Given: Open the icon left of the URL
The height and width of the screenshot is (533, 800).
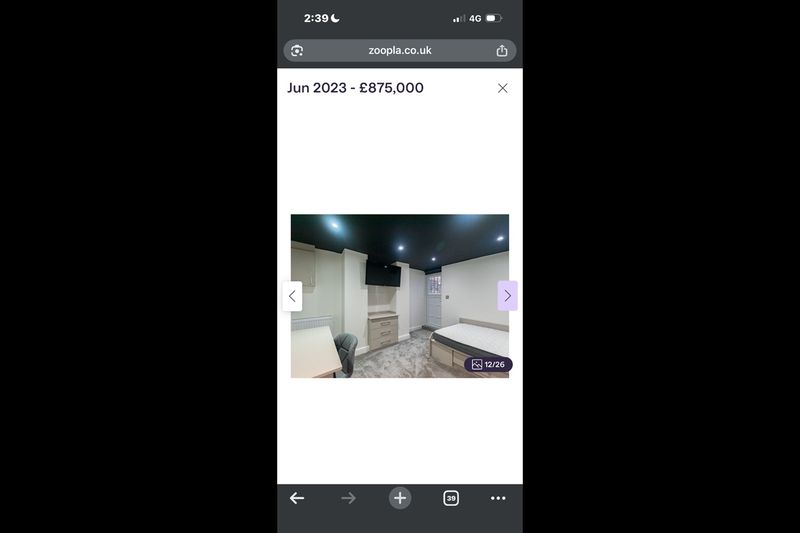Looking at the screenshot, I should (297, 50).
